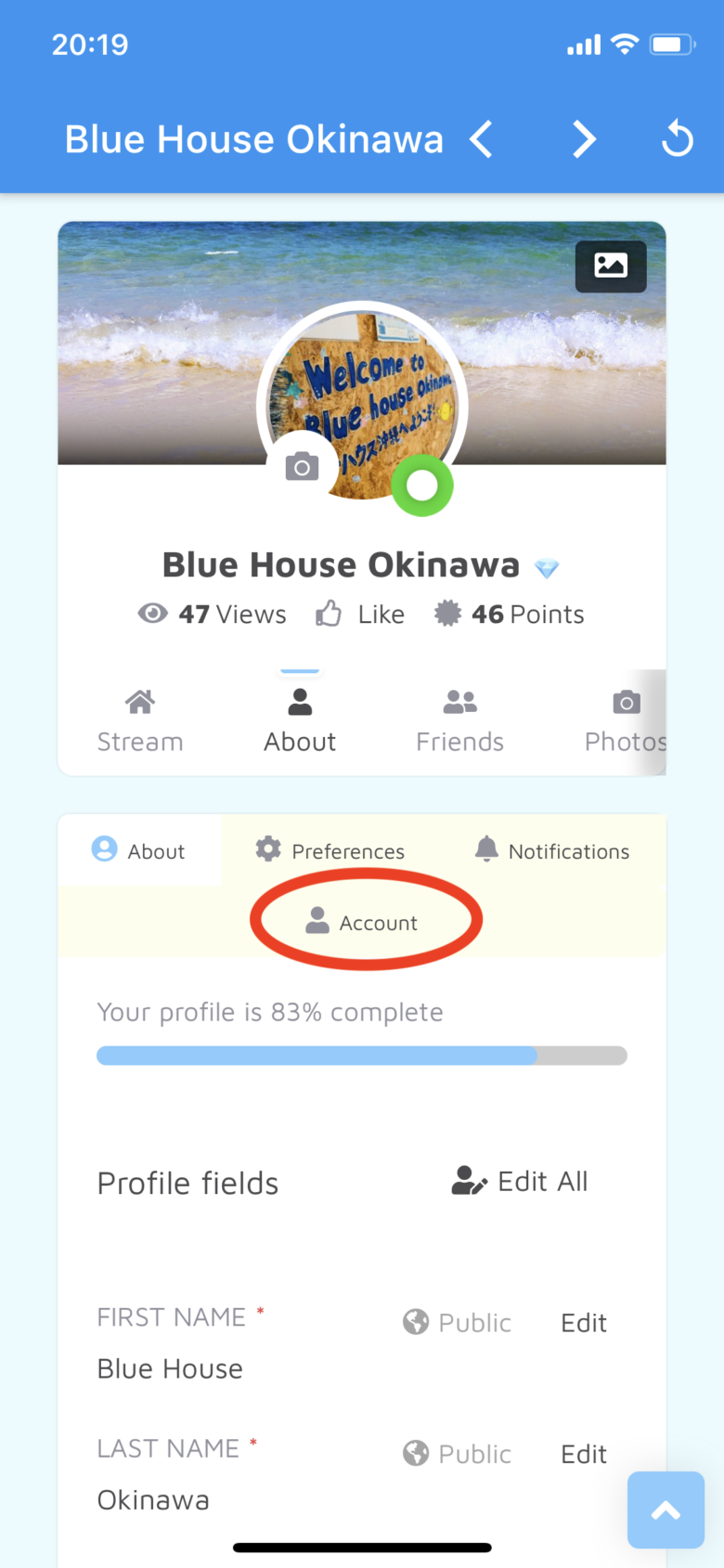Image resolution: width=724 pixels, height=1568 pixels.
Task: Open the Account section
Action: point(363,922)
